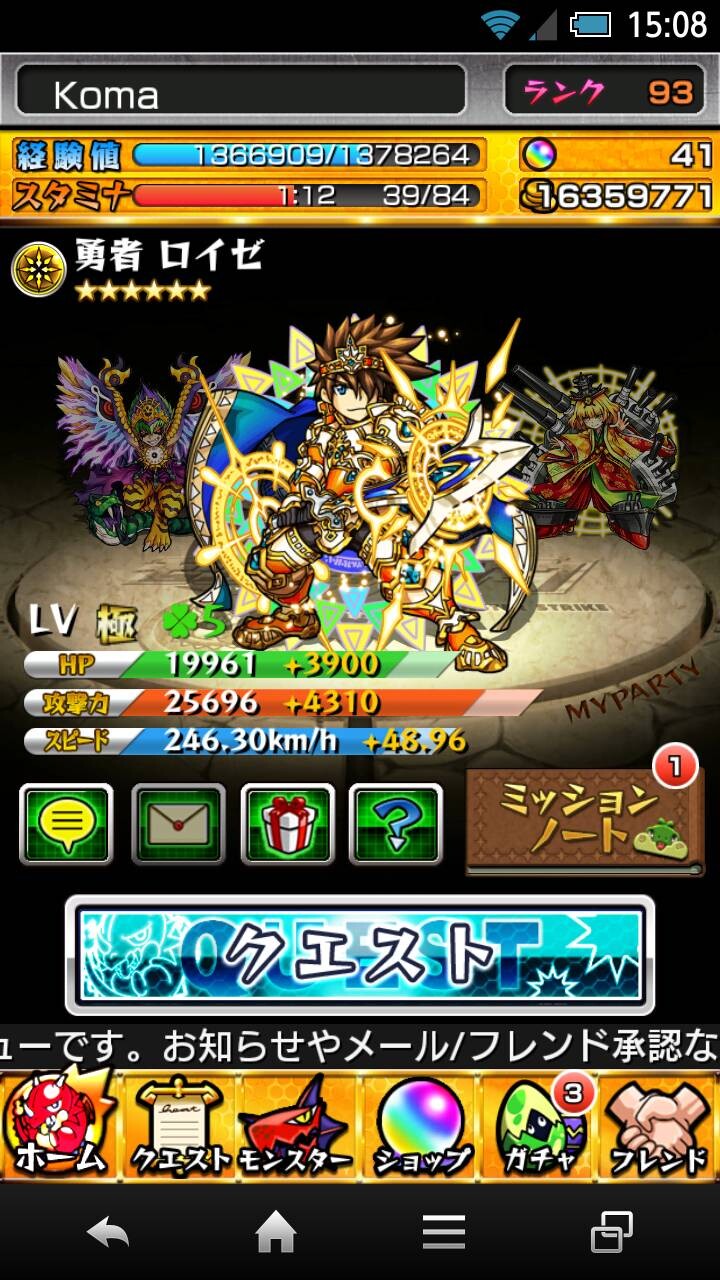Switch to the フレンド tab
Image resolution: width=720 pixels, height=1280 pixels.
[660, 1125]
